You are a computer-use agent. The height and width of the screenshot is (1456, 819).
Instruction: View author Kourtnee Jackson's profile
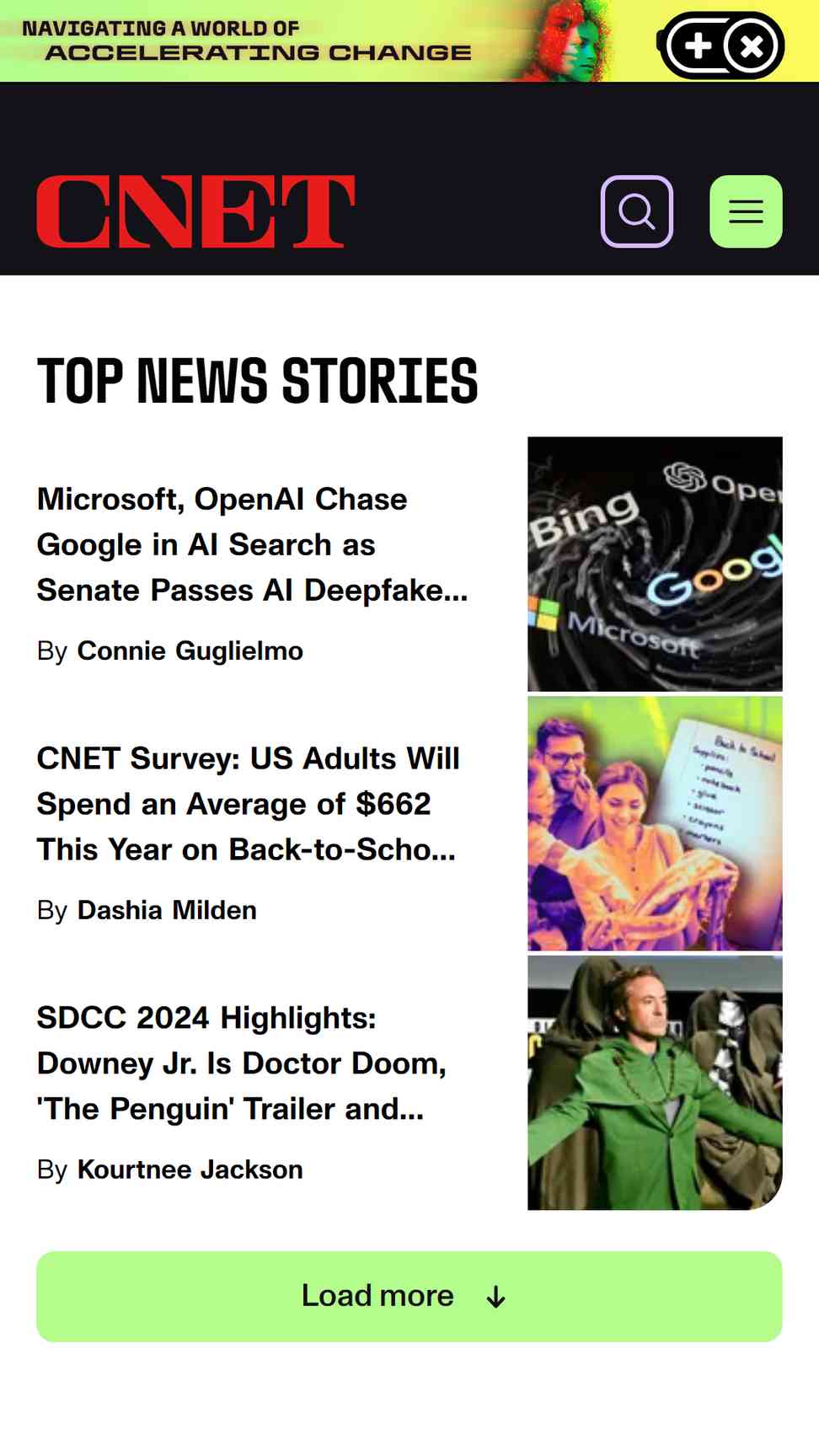coord(190,1170)
